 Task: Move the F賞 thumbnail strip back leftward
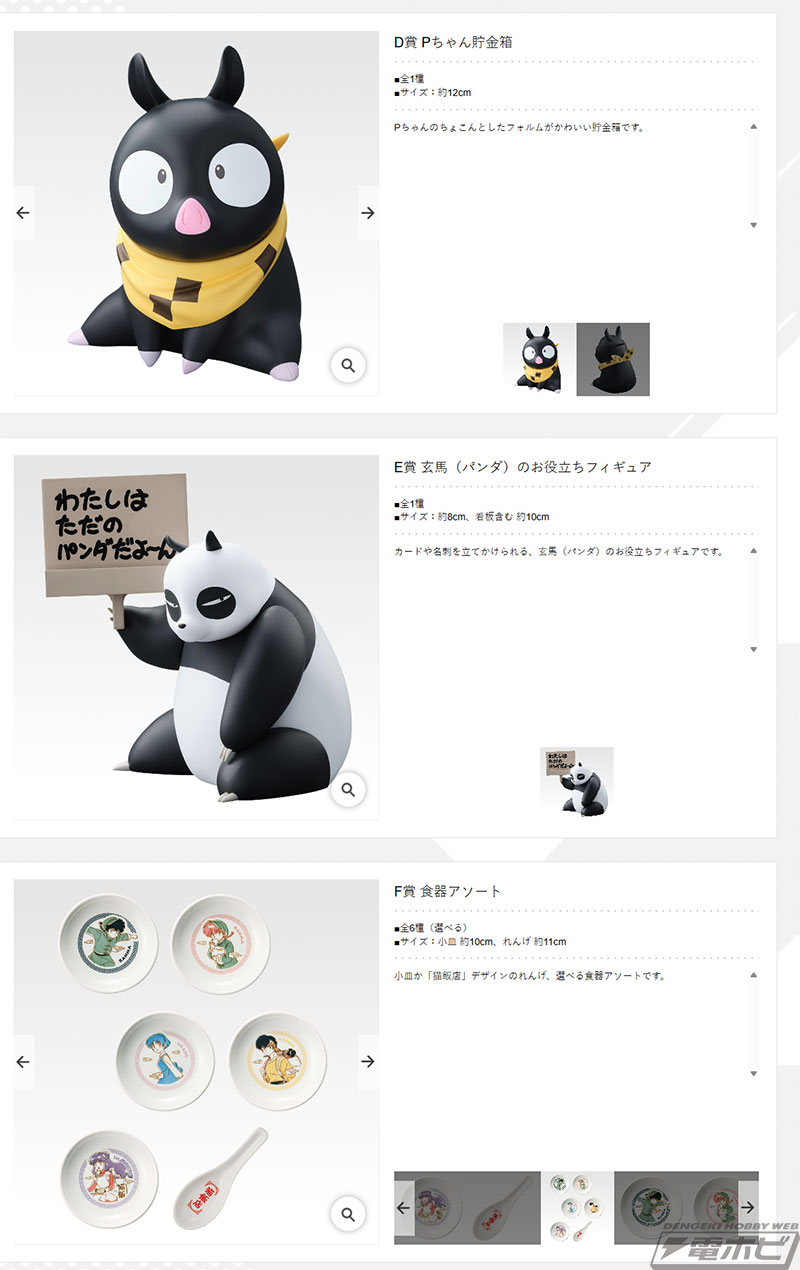click(405, 1206)
